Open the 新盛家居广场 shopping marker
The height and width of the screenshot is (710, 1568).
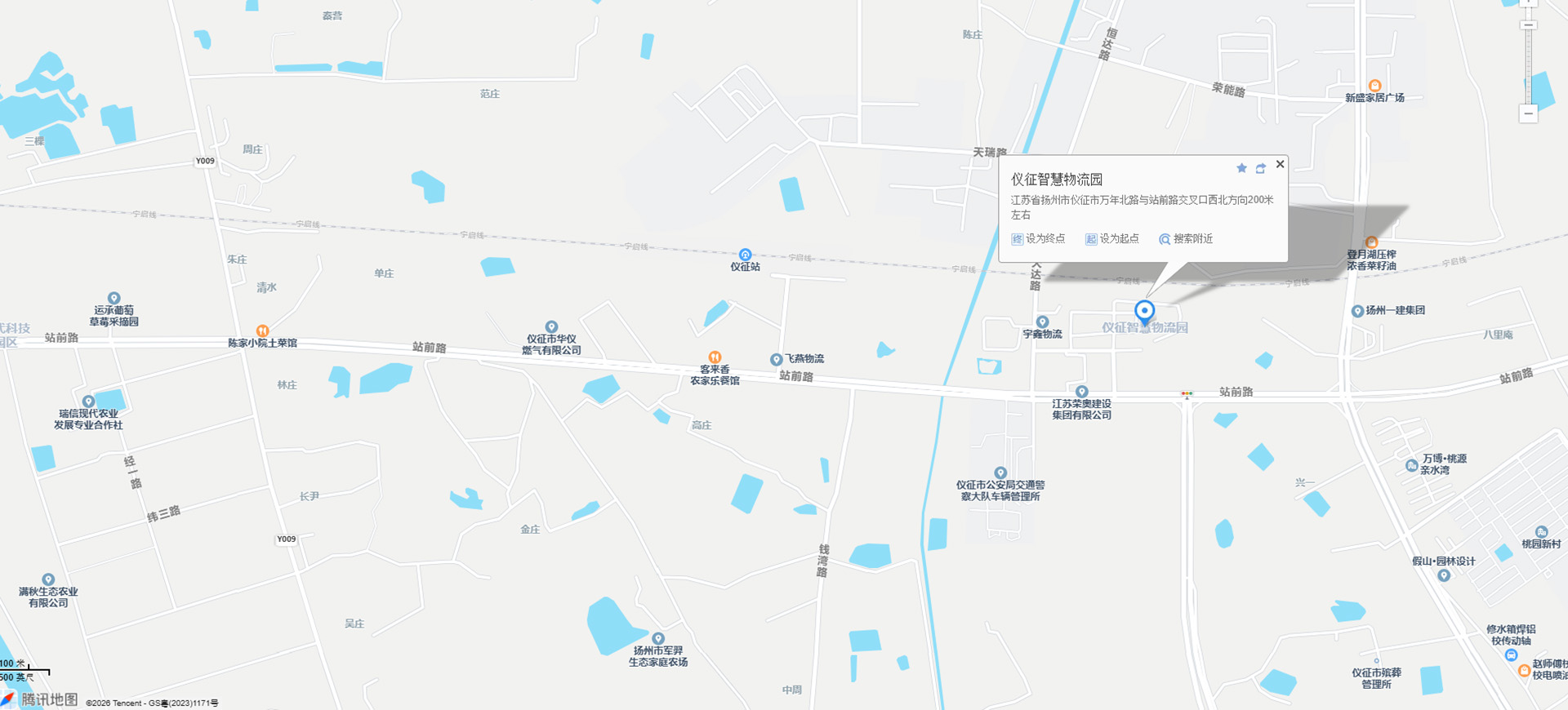[1374, 86]
